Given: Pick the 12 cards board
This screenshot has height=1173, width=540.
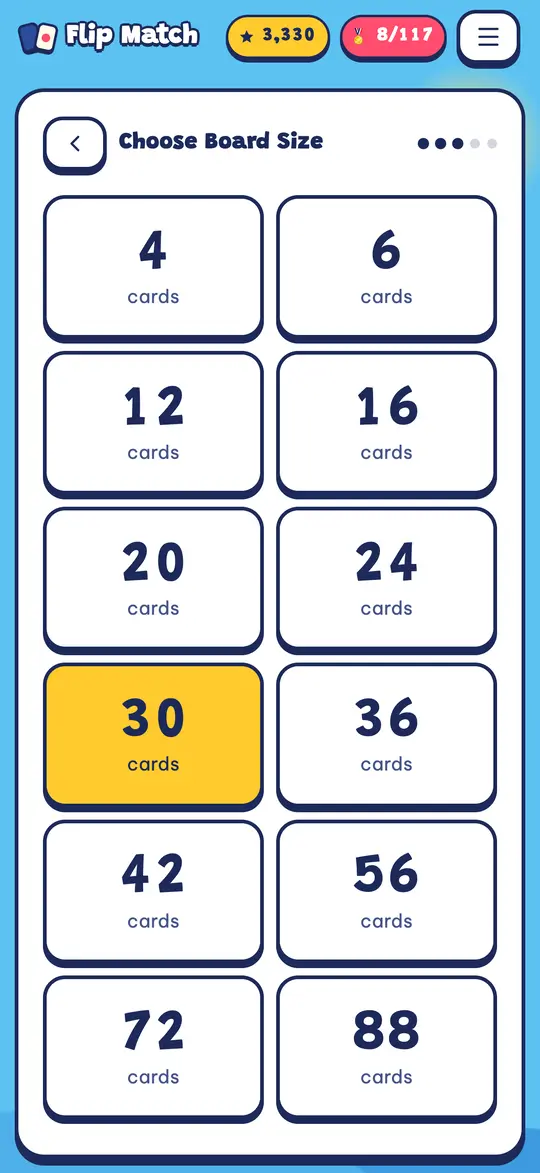Looking at the screenshot, I should [153, 423].
